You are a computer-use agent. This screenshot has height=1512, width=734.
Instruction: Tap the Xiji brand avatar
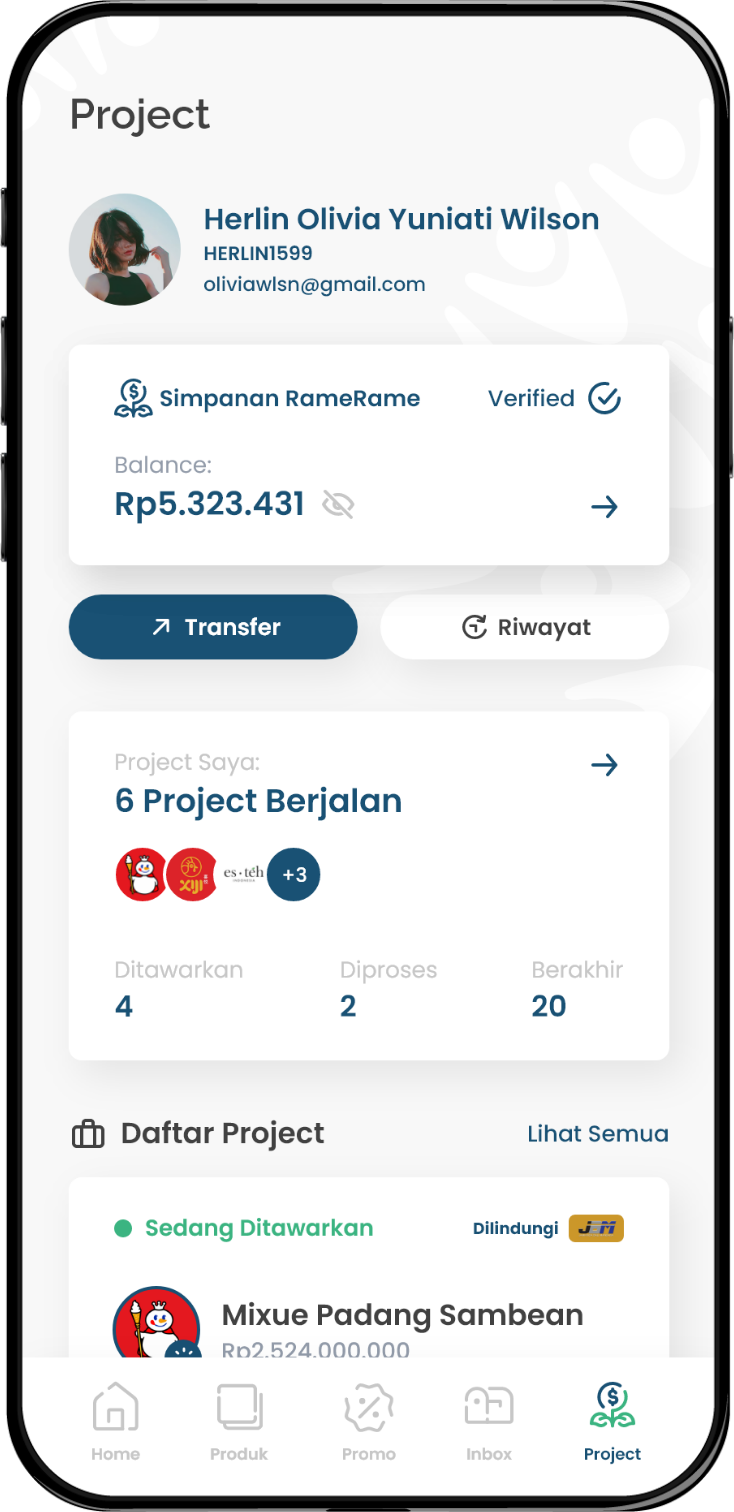click(192, 873)
